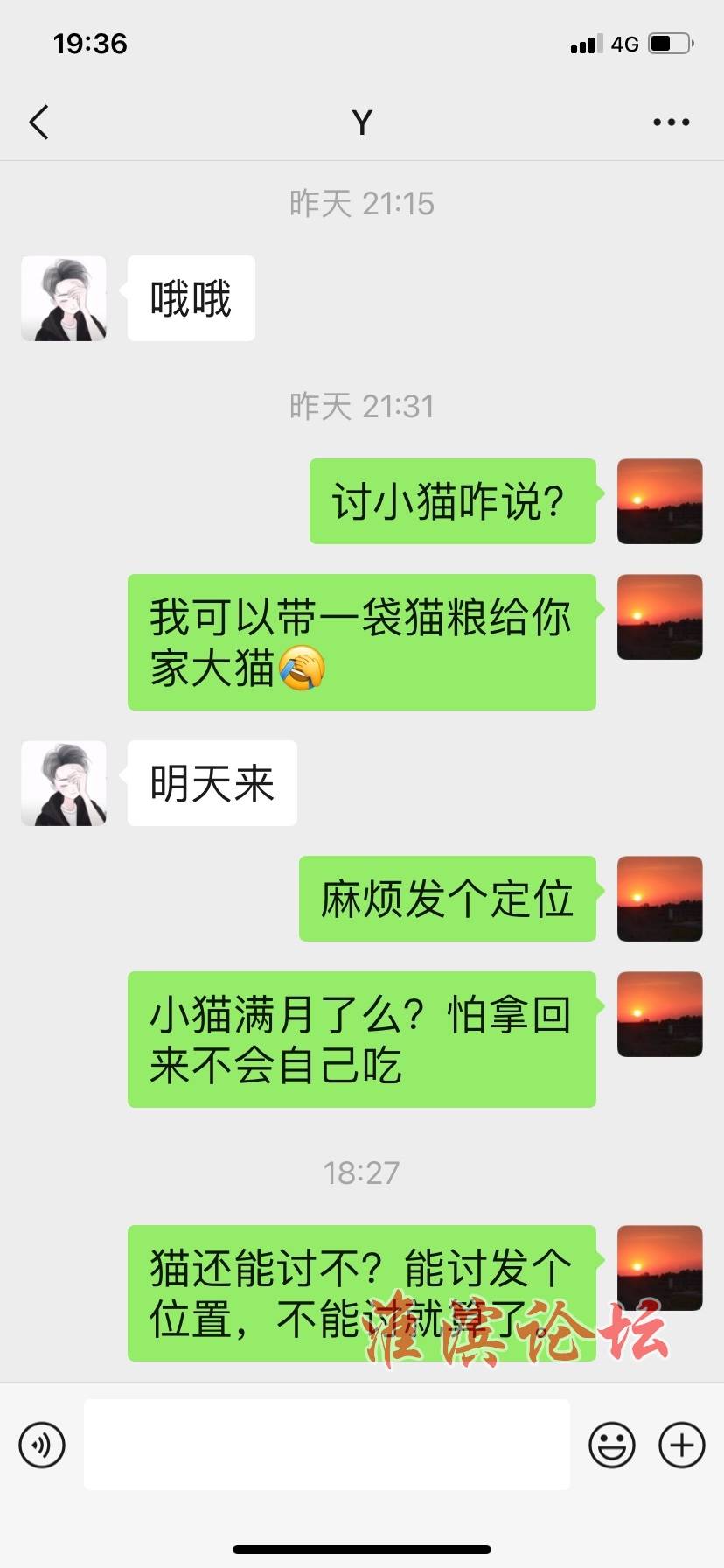This screenshot has height=1568, width=724.
Task: Open contact avatar beside 明天来 message
Action: [x=64, y=783]
